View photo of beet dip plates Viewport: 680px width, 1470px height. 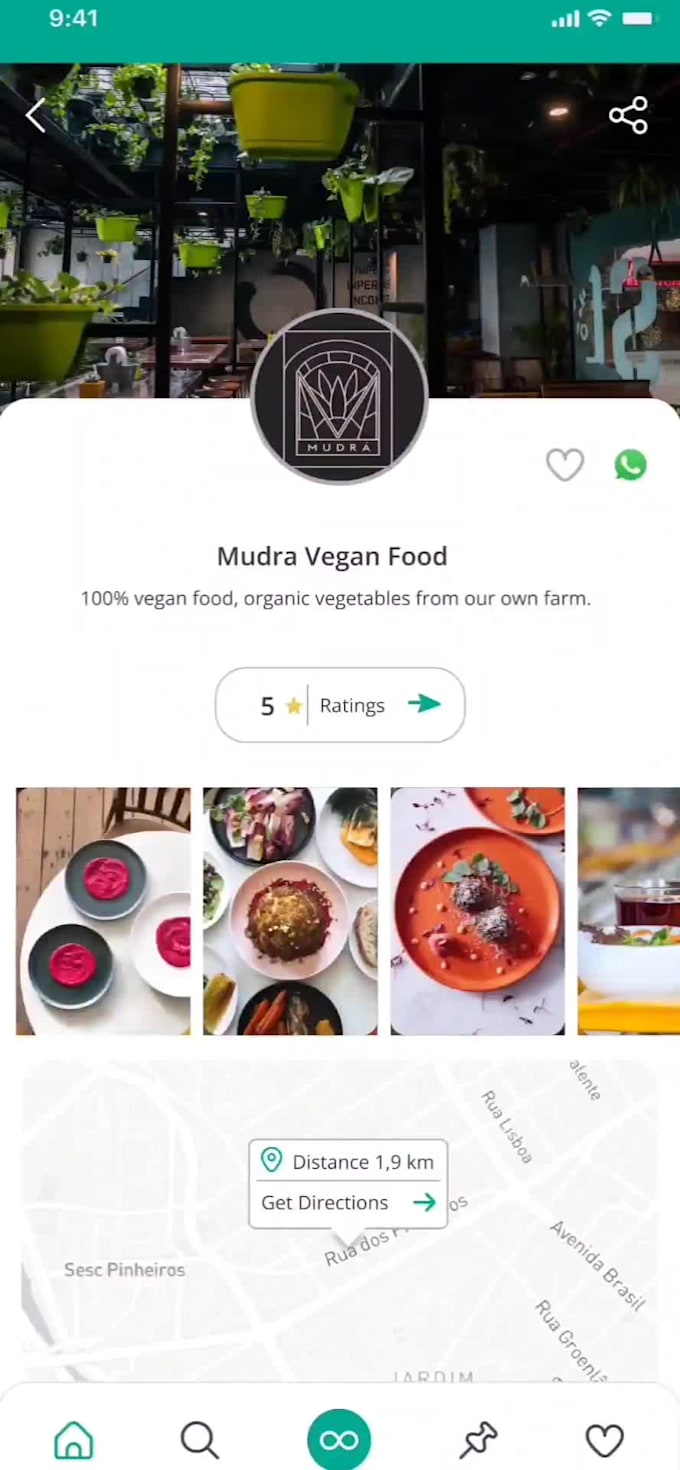click(x=103, y=911)
